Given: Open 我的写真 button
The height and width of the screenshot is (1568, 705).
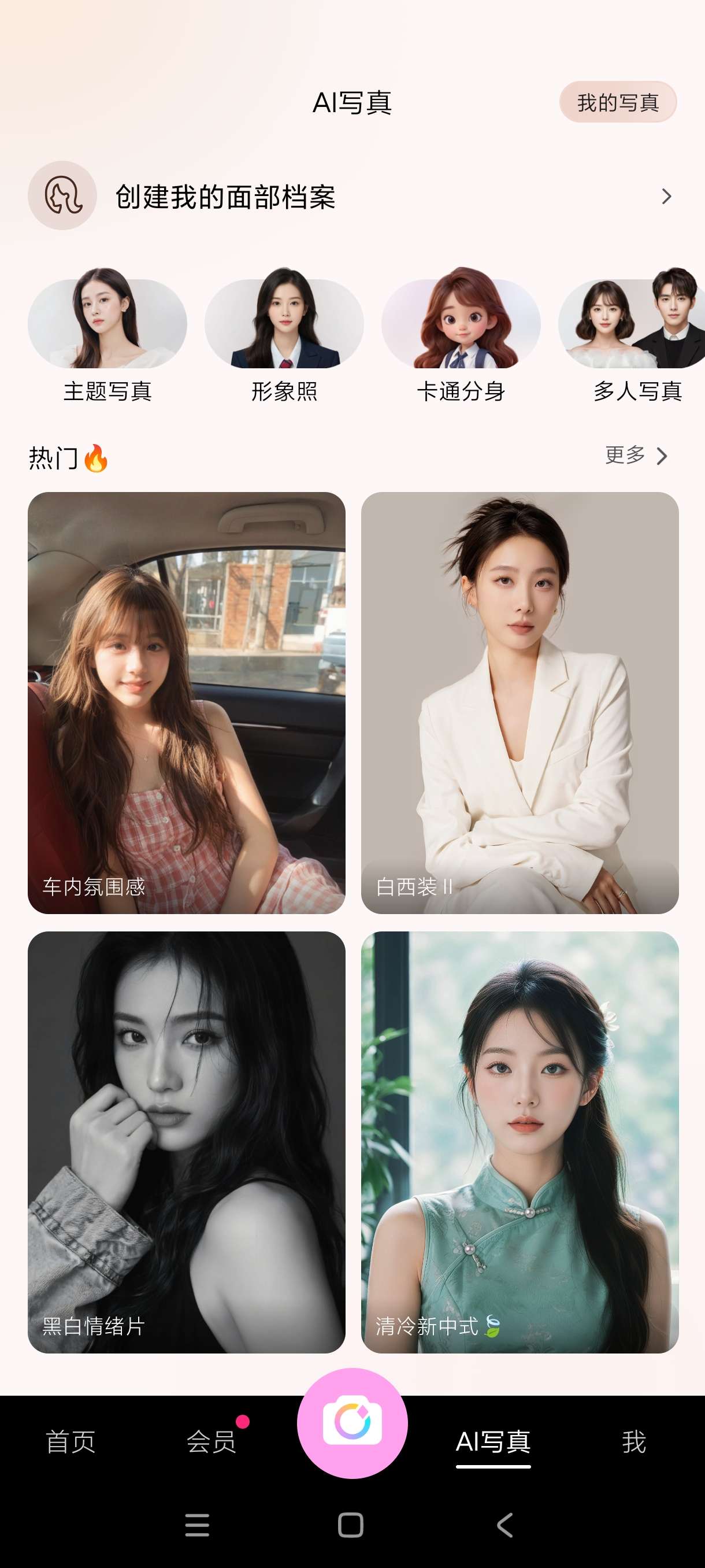Looking at the screenshot, I should tap(617, 102).
